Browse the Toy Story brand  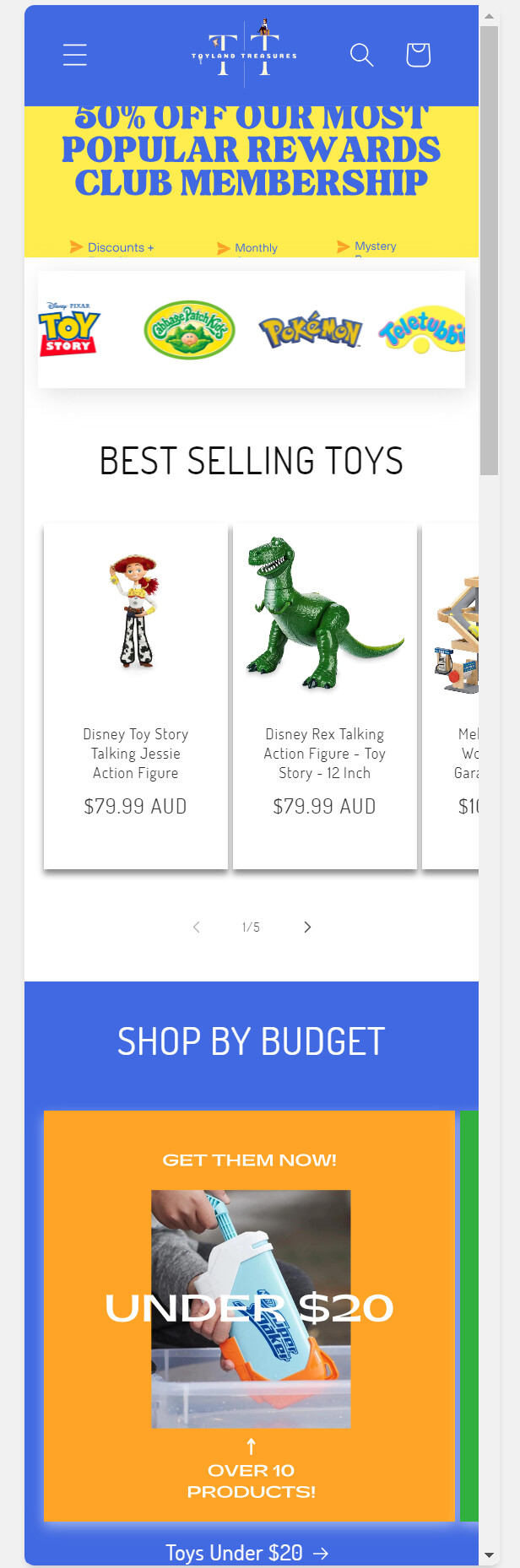[69, 330]
